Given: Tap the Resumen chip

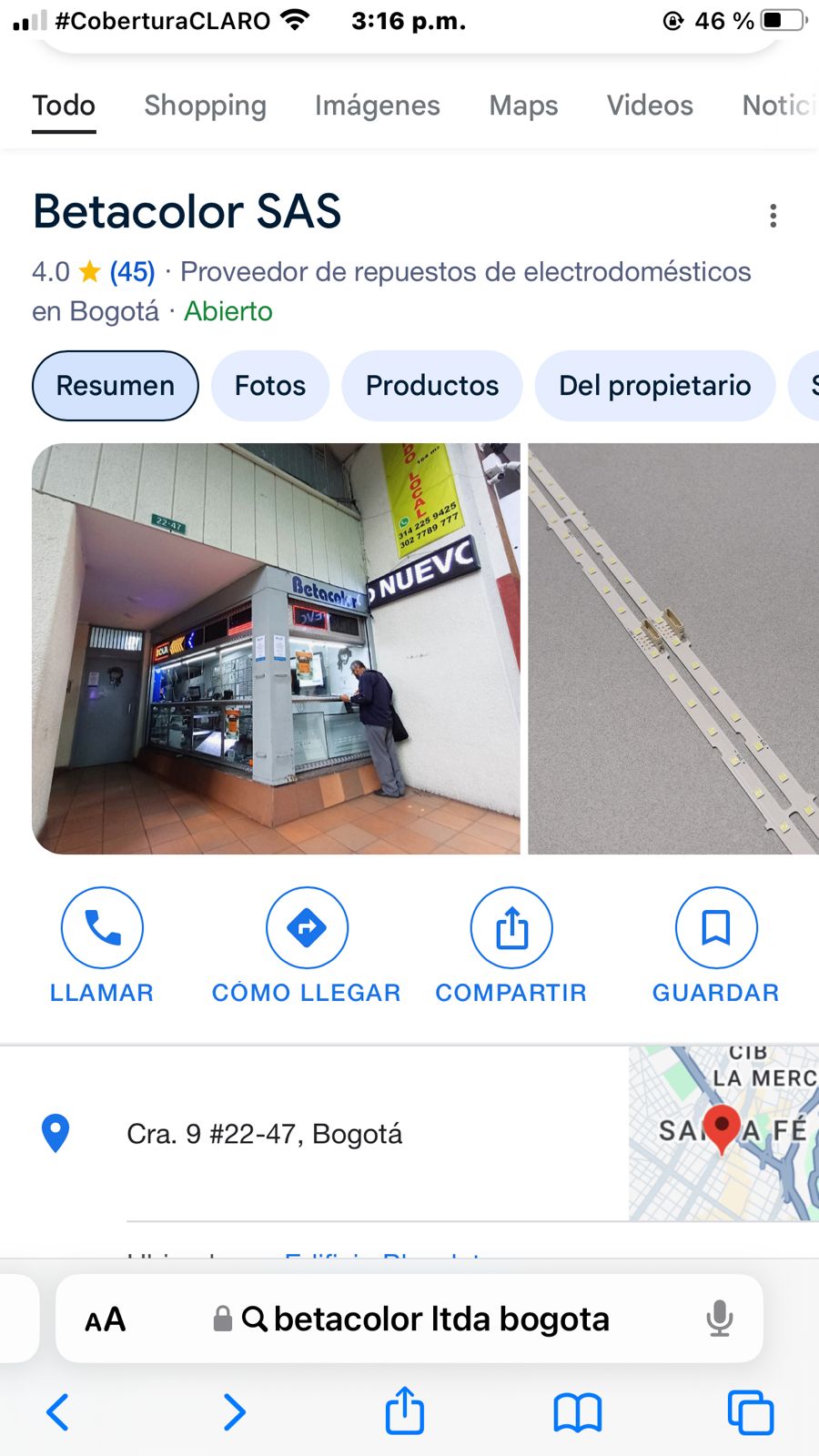Looking at the screenshot, I should pos(116,386).
